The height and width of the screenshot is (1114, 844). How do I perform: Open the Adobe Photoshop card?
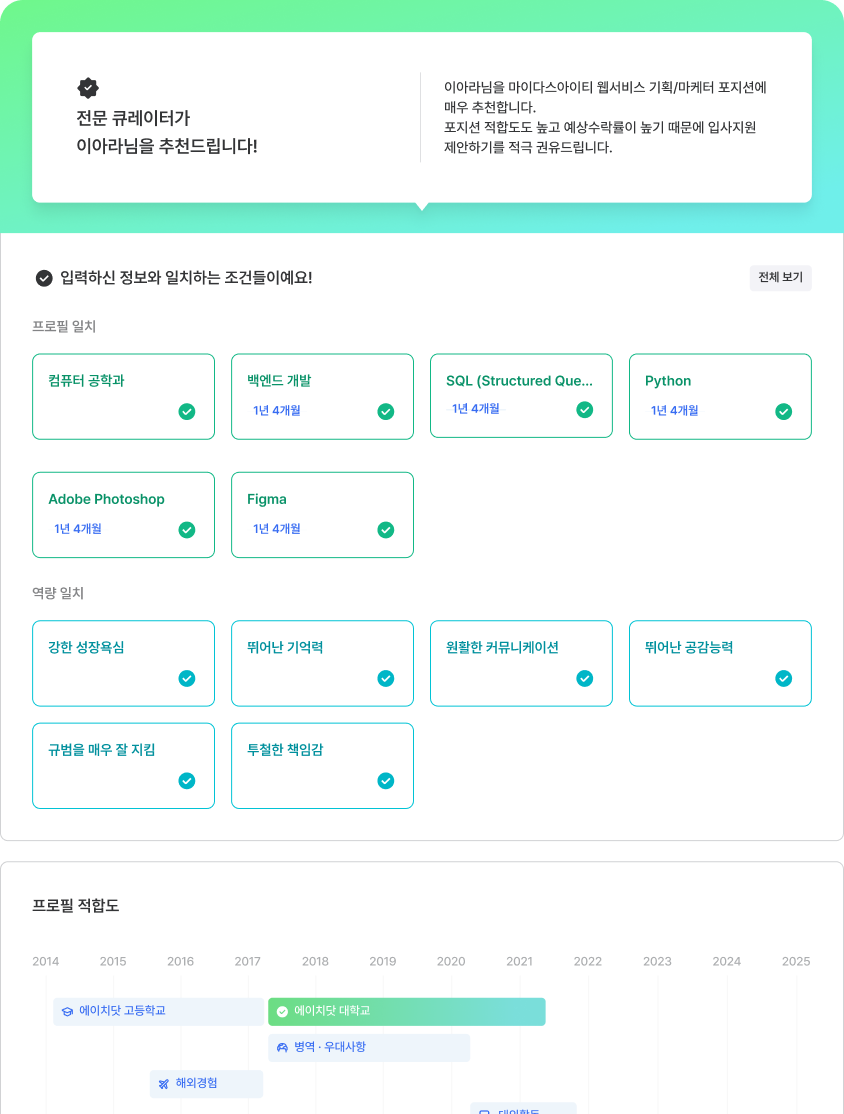point(123,514)
